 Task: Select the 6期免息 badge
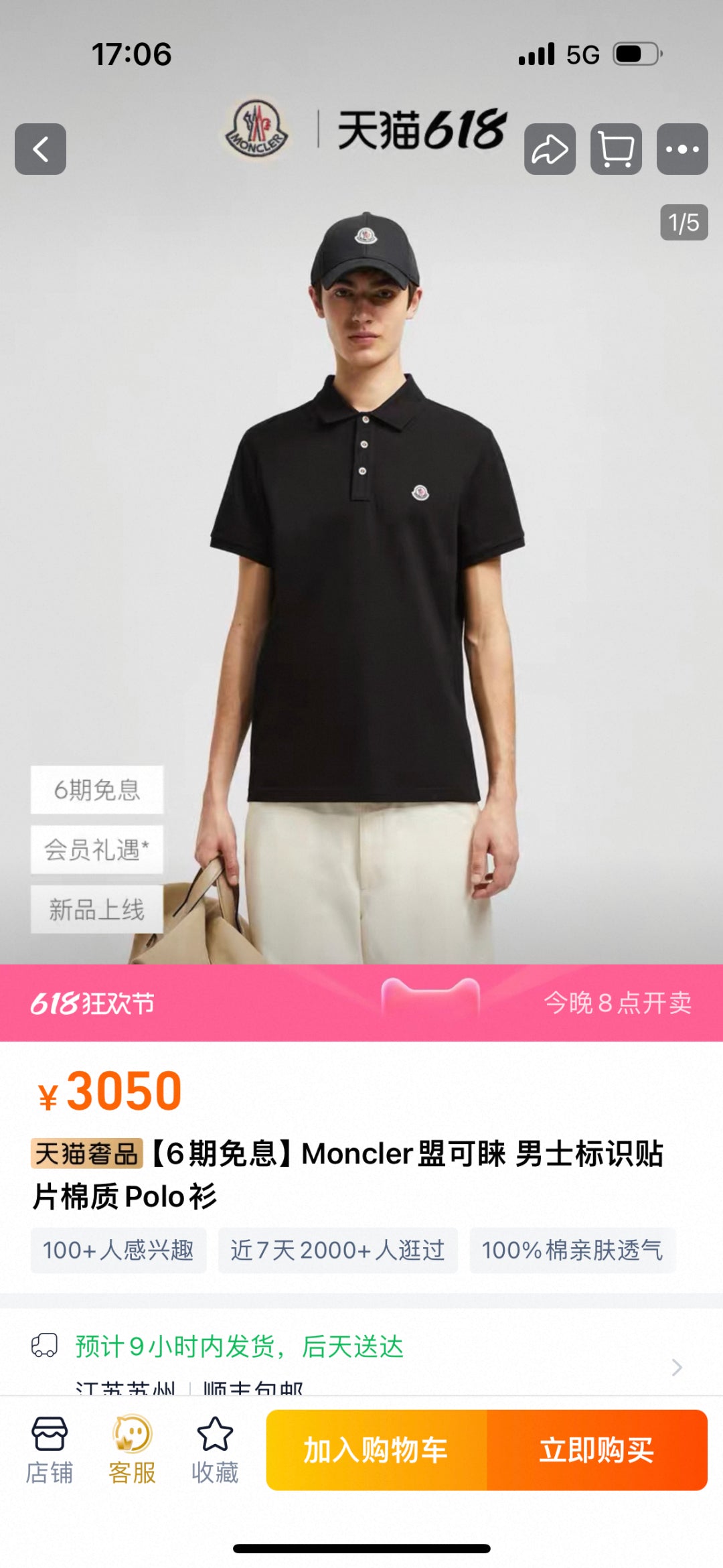point(96,790)
